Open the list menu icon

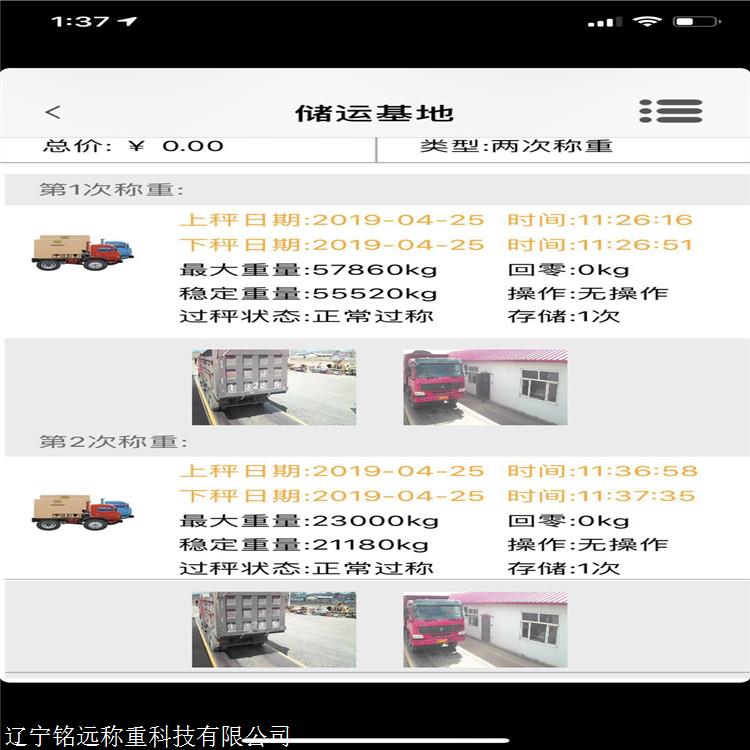click(670, 112)
